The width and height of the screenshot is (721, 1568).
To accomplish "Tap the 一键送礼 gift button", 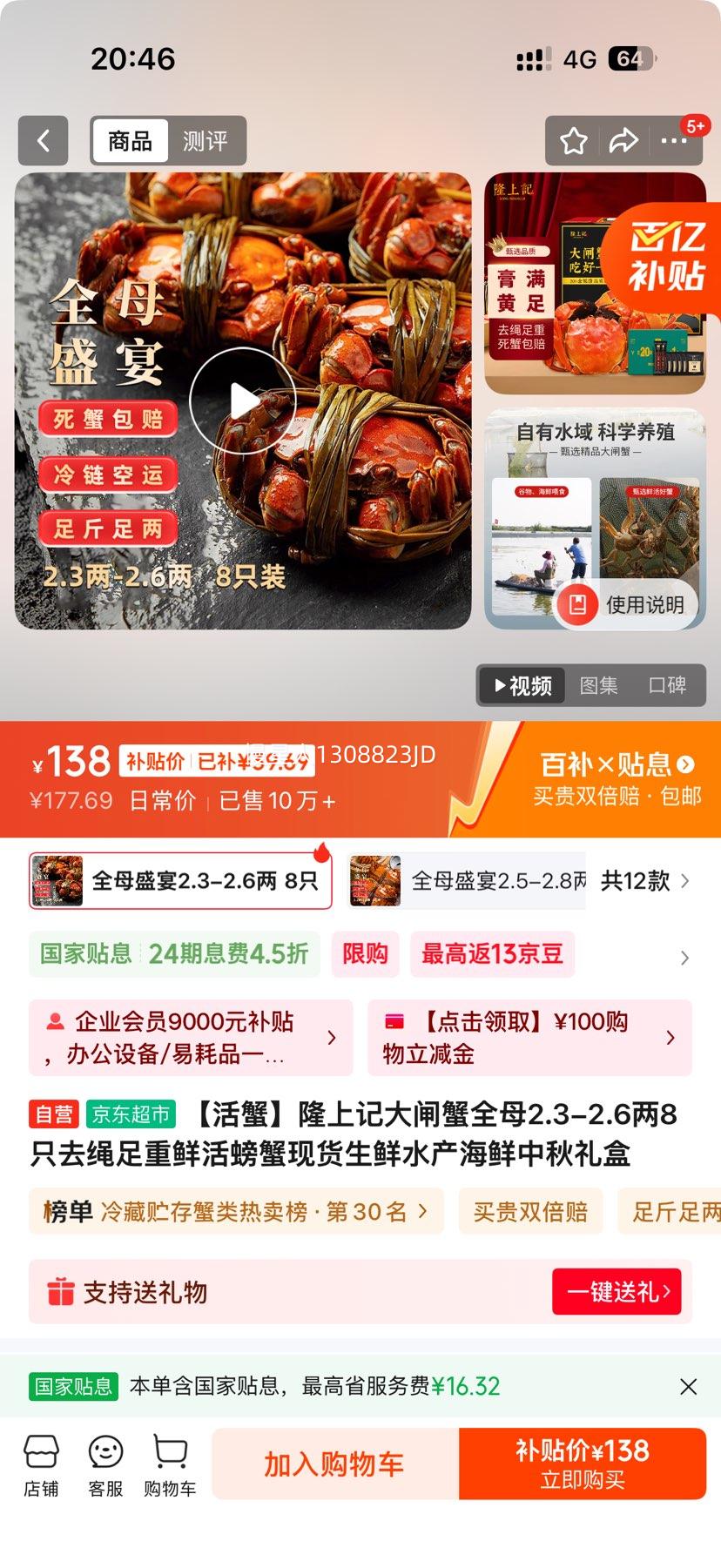I will (x=617, y=1292).
